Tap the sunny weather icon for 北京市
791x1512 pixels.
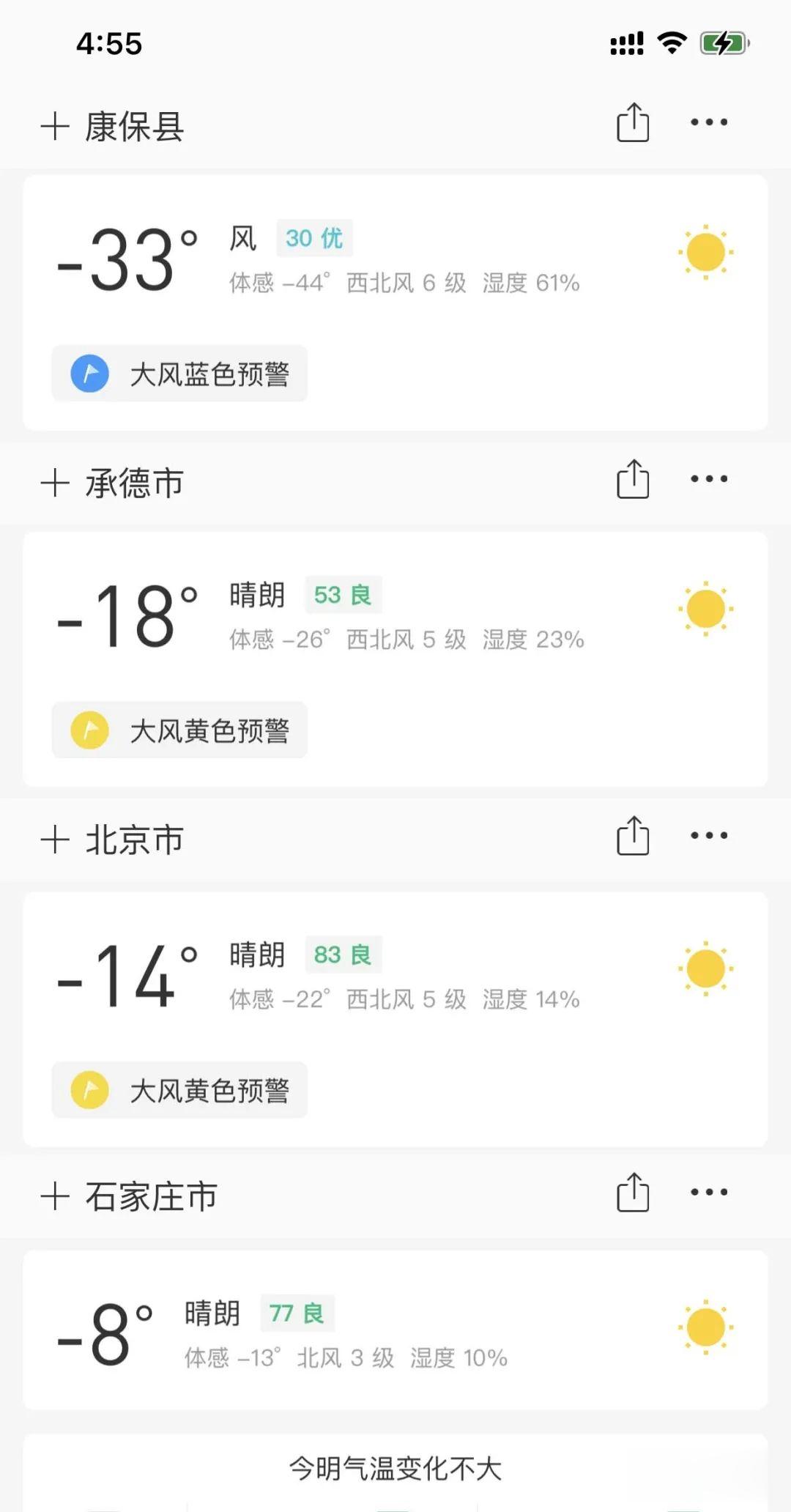(705, 969)
